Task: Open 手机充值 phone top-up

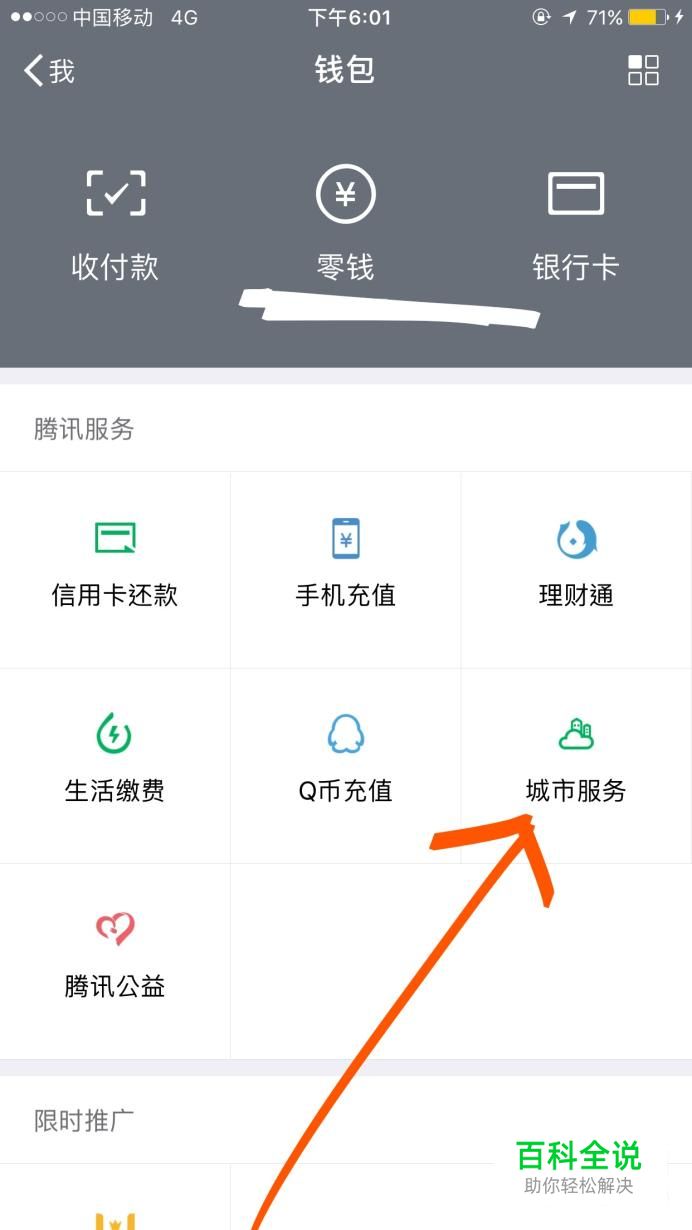Action: coord(345,570)
